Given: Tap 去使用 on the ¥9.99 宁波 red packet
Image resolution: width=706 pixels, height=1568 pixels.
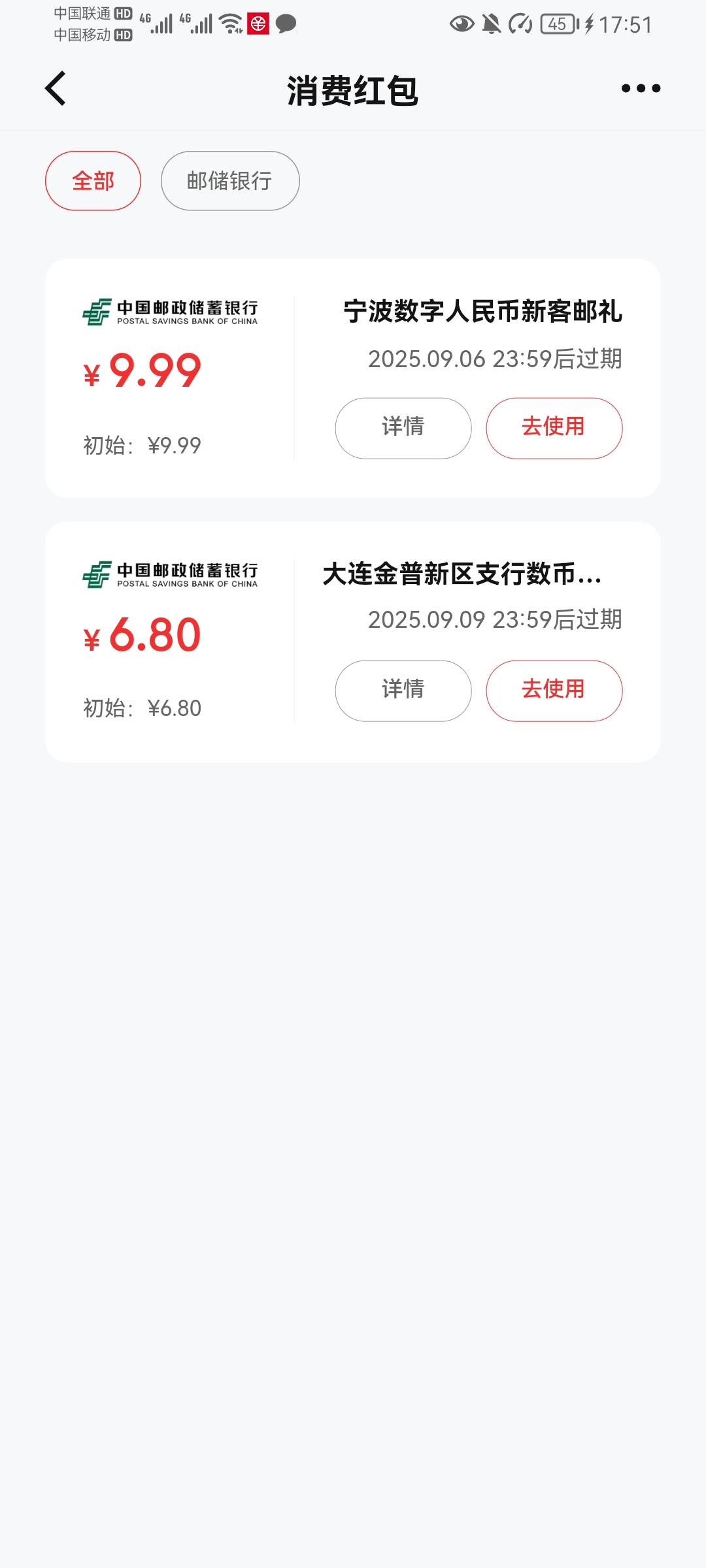Looking at the screenshot, I should pos(554,428).
